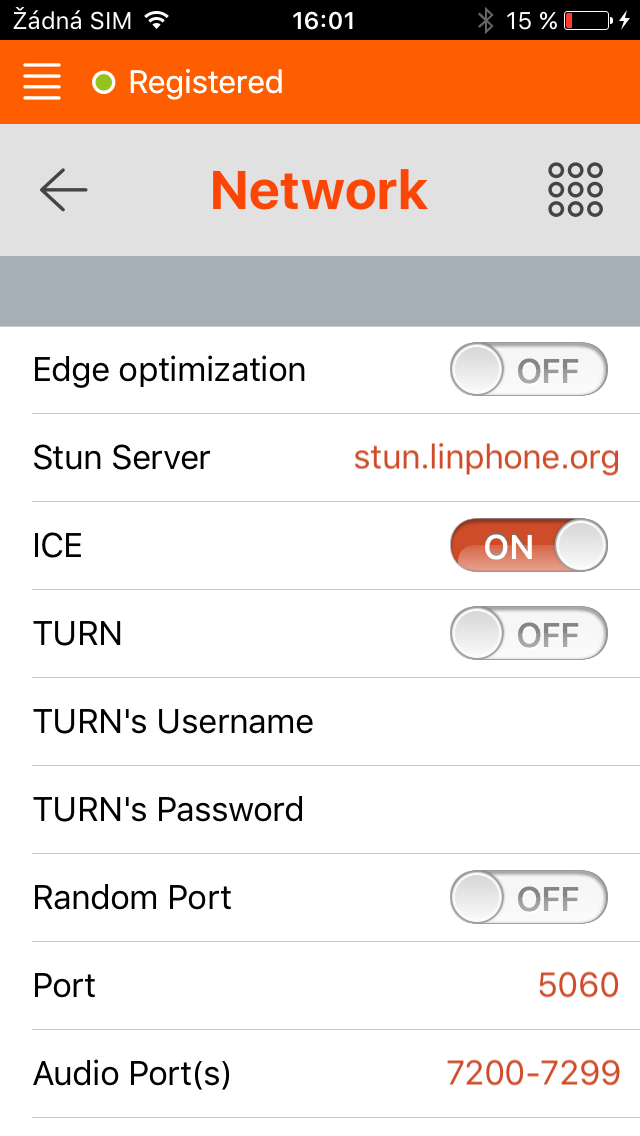
Task: Open the dialpad grid icon
Action: pyautogui.click(x=575, y=190)
